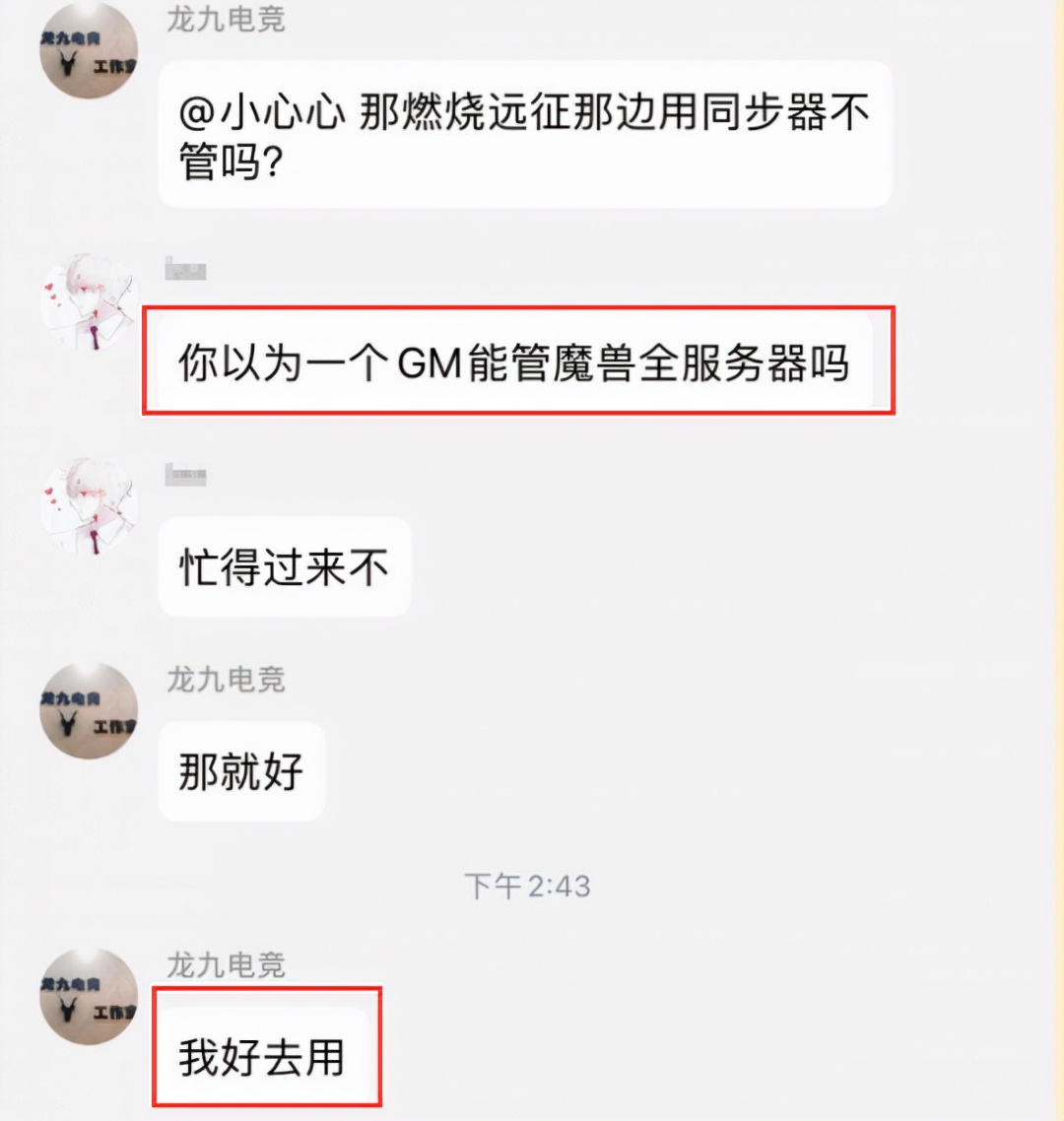Tap the blurred nickname above the GM message
The width and height of the screenshot is (1064, 1121).
[187, 269]
